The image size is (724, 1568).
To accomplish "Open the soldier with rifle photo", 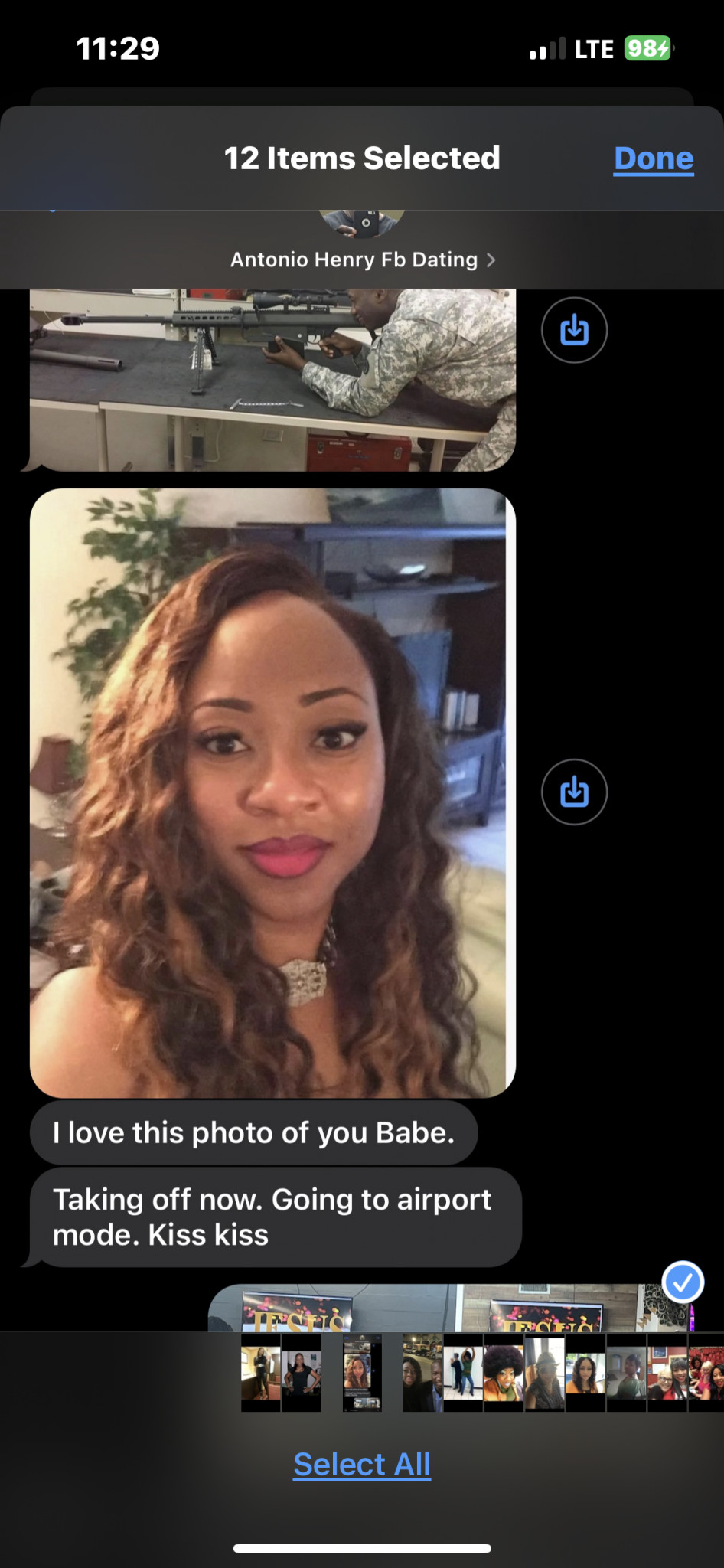I will pos(272,379).
